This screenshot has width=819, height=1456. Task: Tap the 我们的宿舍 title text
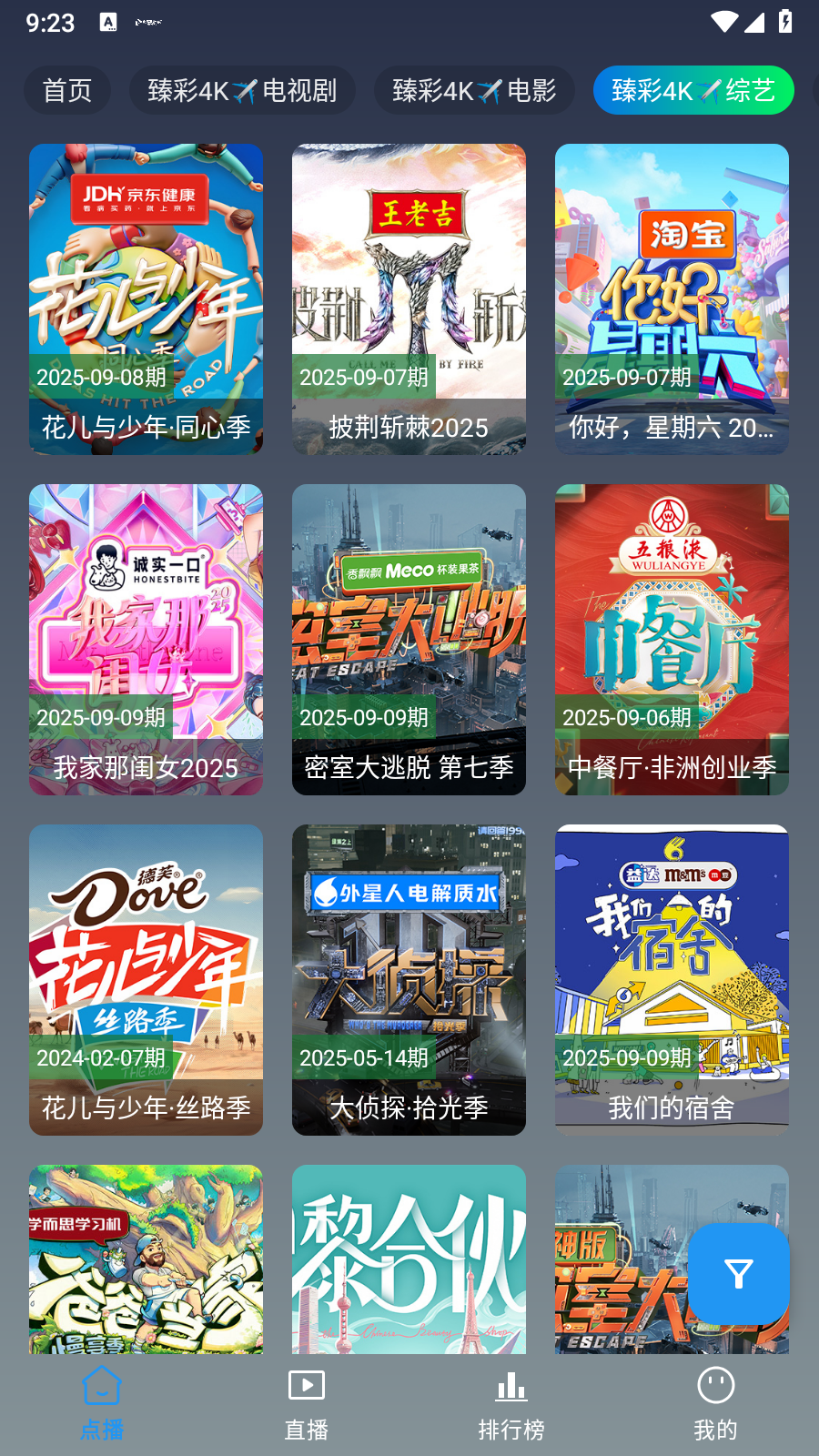(672, 1107)
